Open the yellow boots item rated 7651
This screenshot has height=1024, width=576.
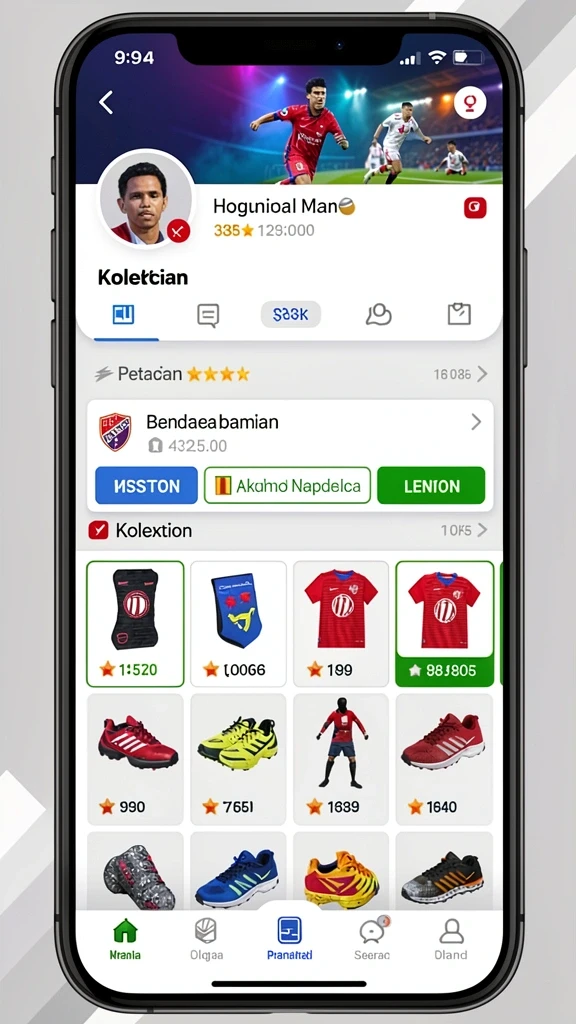coord(238,759)
